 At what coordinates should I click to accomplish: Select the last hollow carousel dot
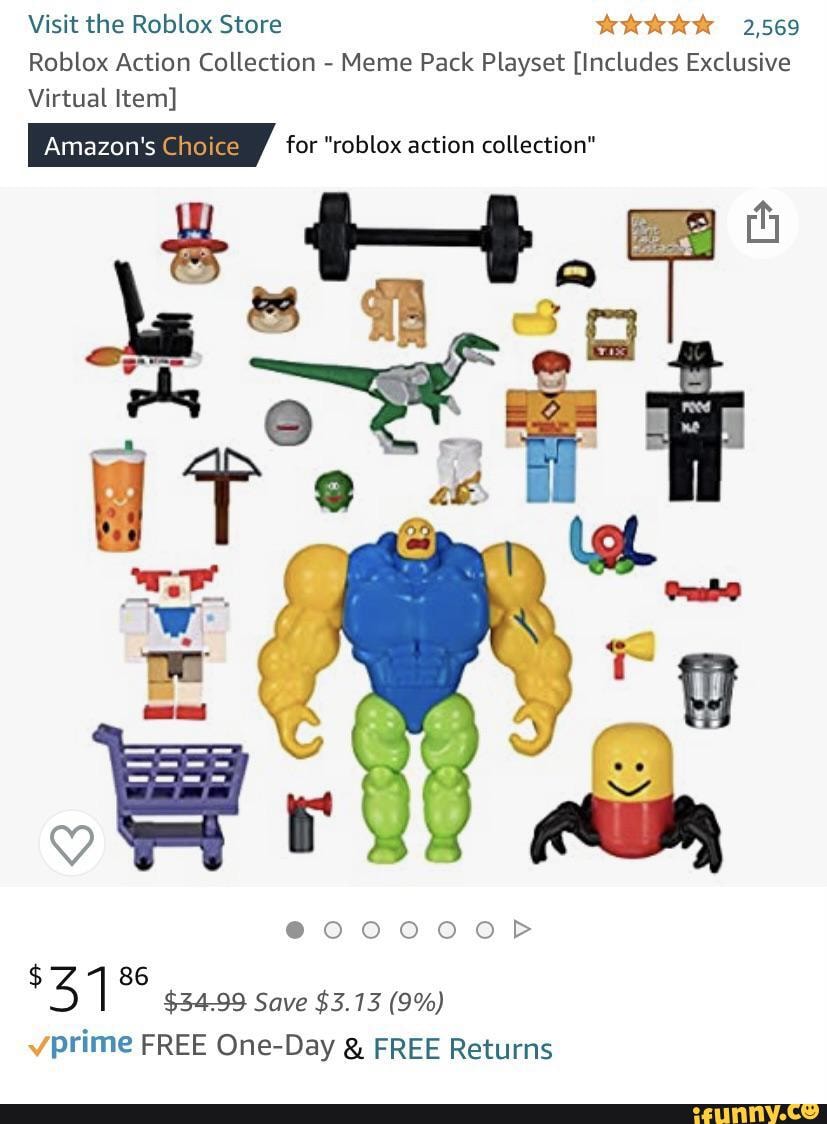[485, 929]
